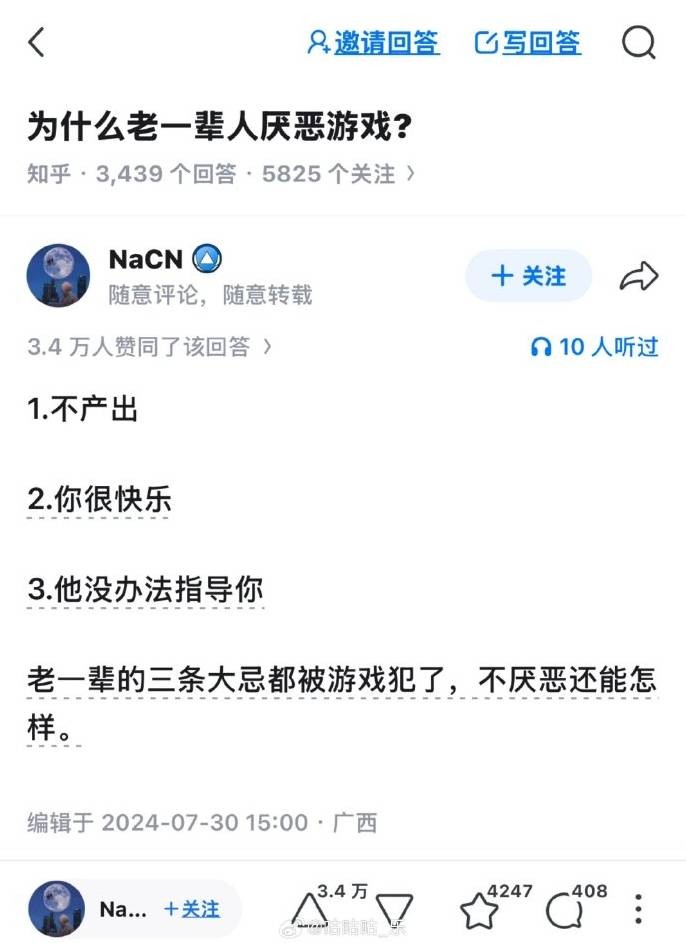686x943 pixels.
Task: View the 3.4 万人赞同了该回答 upvoters list
Action: point(150,347)
